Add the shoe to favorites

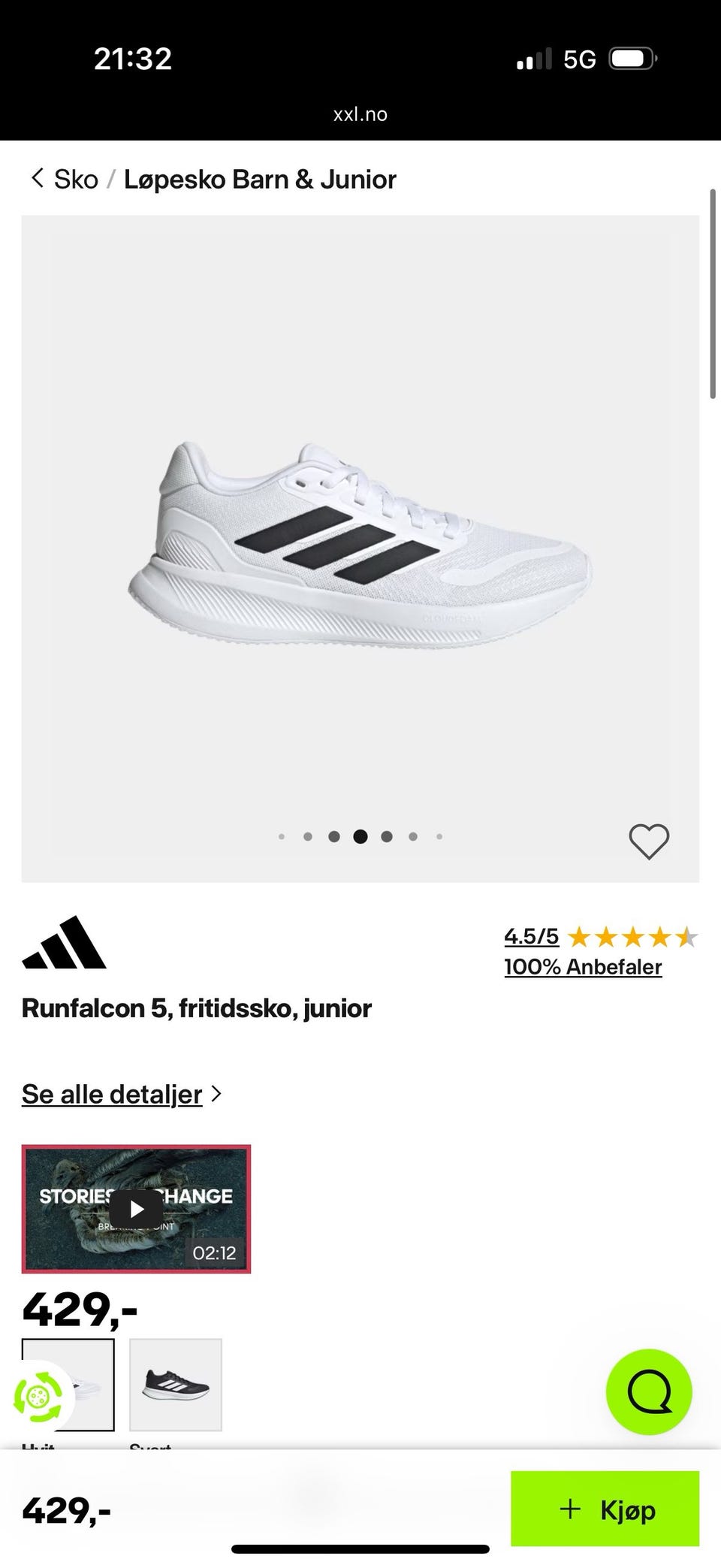coord(649,841)
